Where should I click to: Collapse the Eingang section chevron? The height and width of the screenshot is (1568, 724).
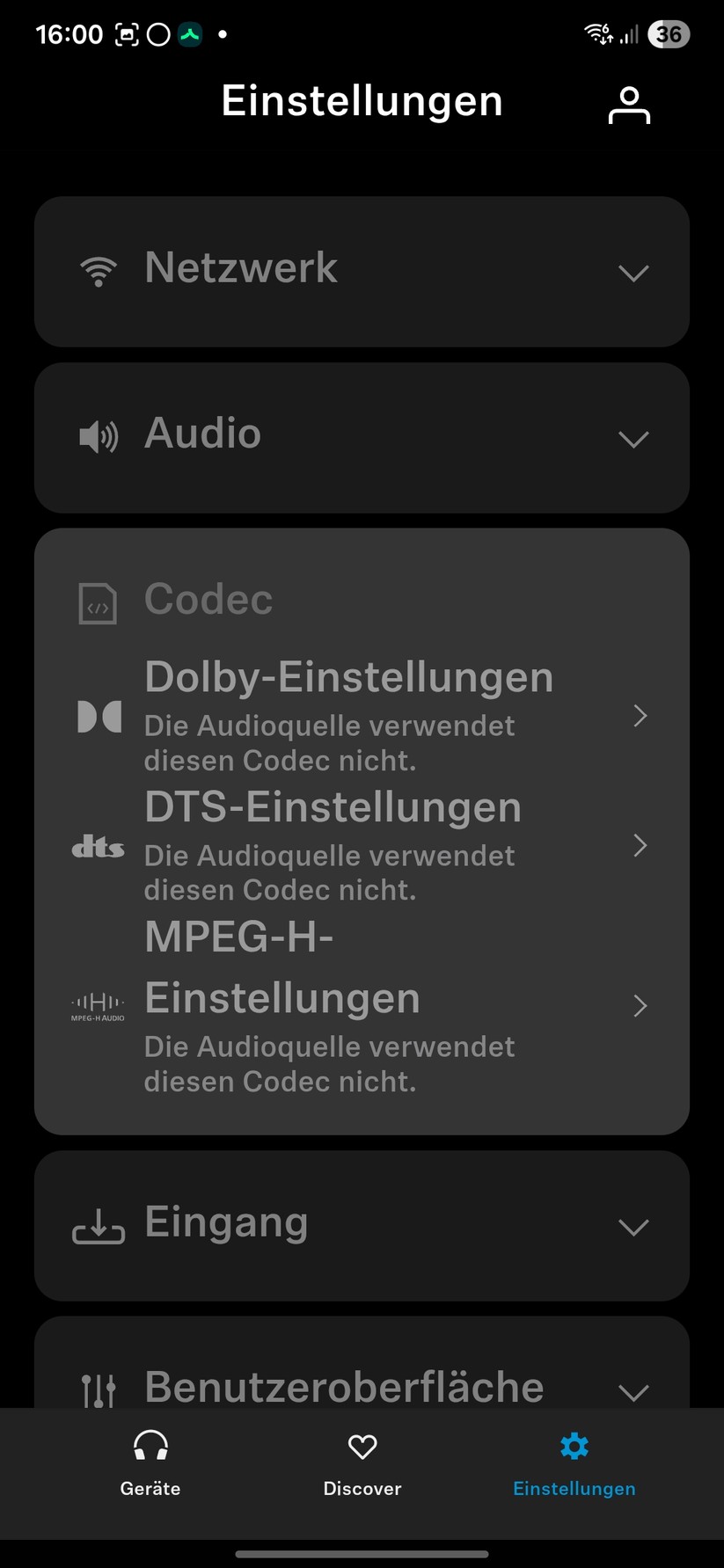click(633, 1226)
